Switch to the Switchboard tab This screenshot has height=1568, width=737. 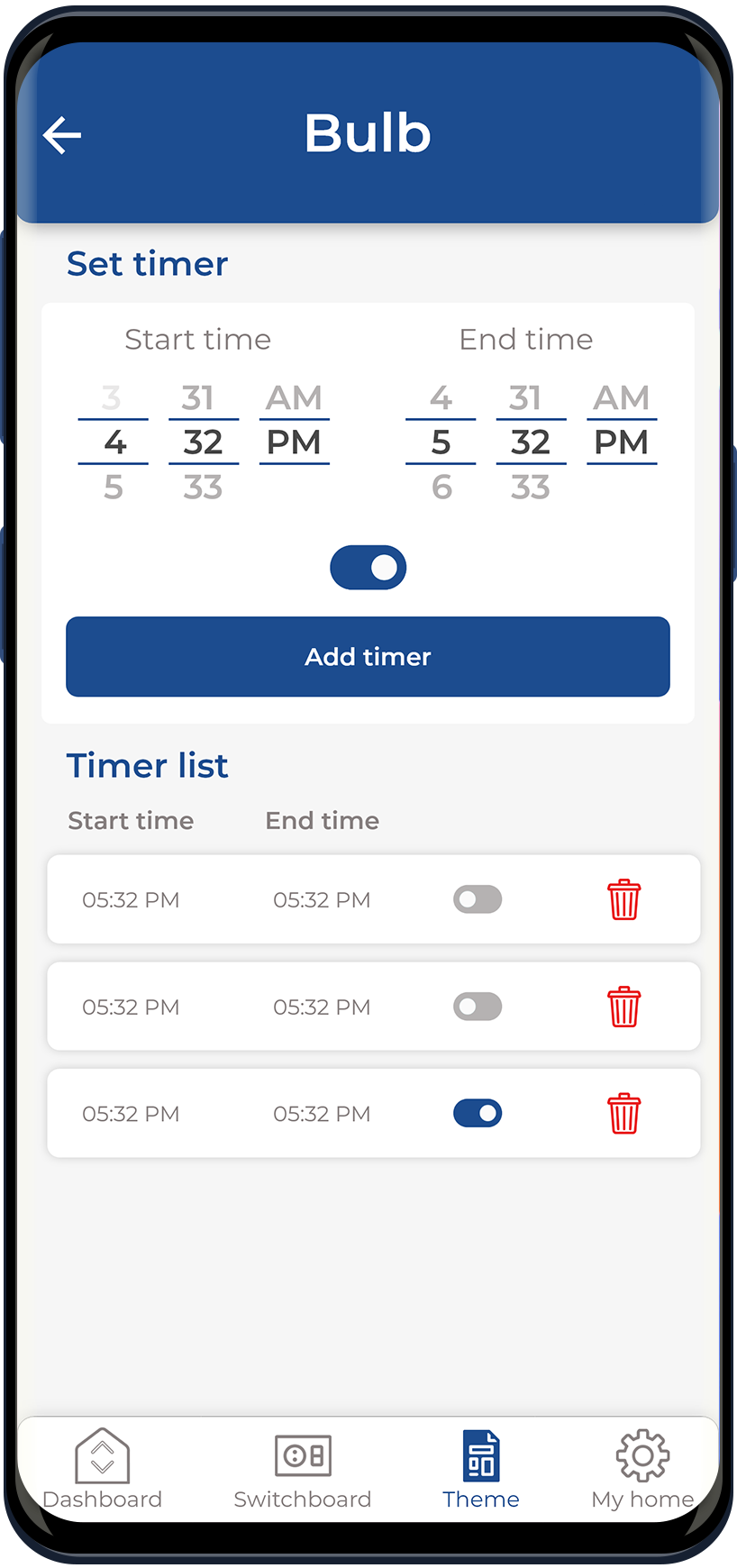[x=303, y=1468]
